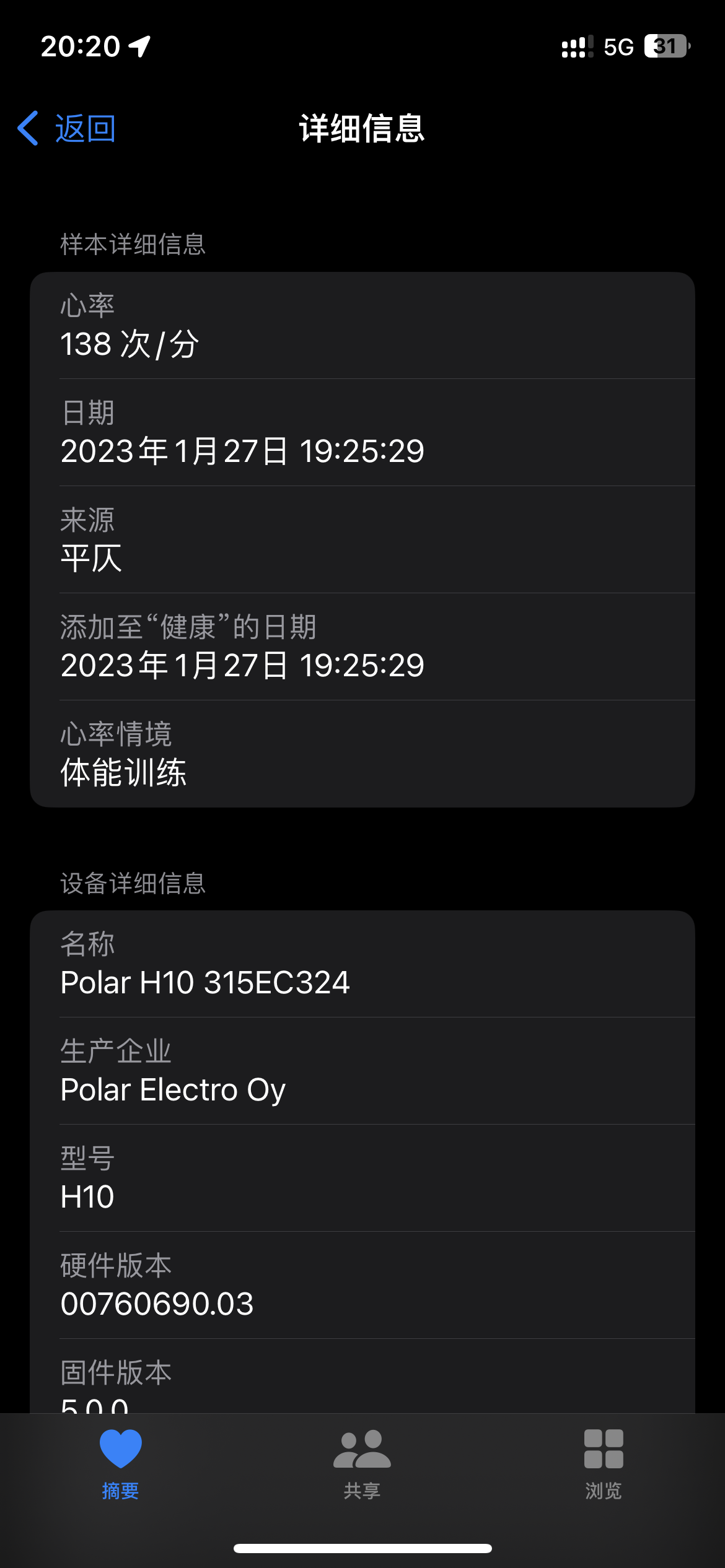Open the 共享 tab
This screenshot has height=1568, width=725.
point(362,1464)
